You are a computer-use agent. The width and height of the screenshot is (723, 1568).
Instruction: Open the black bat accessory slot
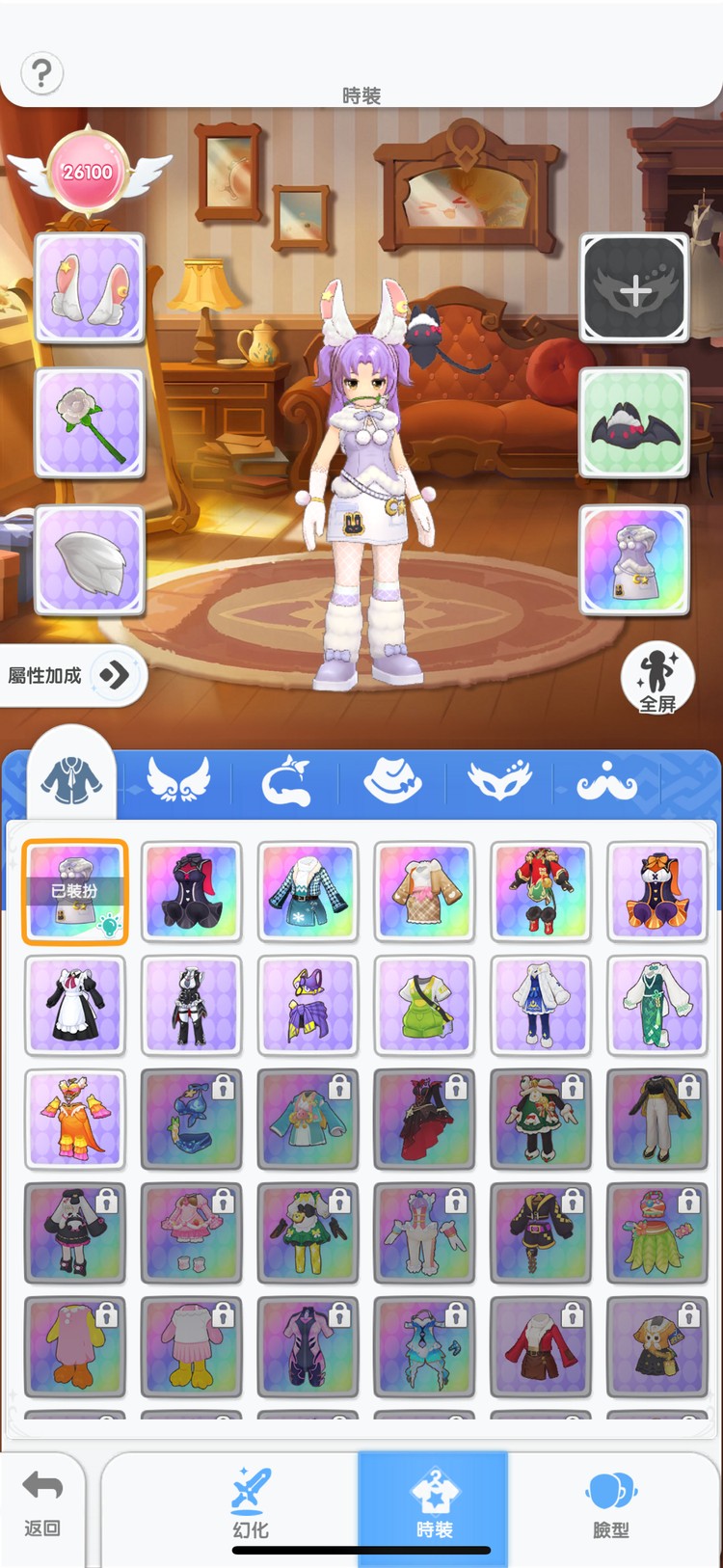634,423
